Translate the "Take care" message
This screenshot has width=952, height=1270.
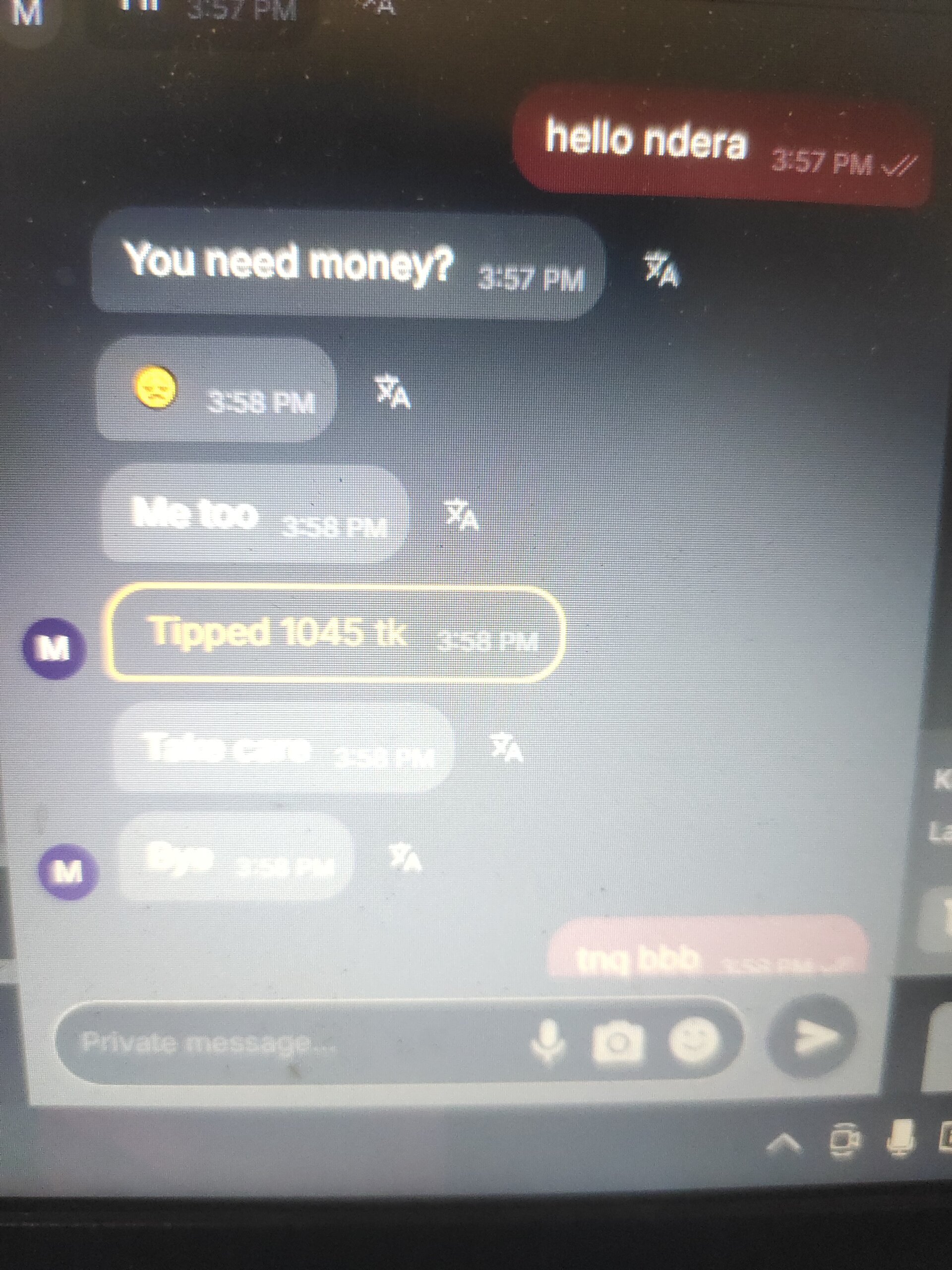point(507,748)
